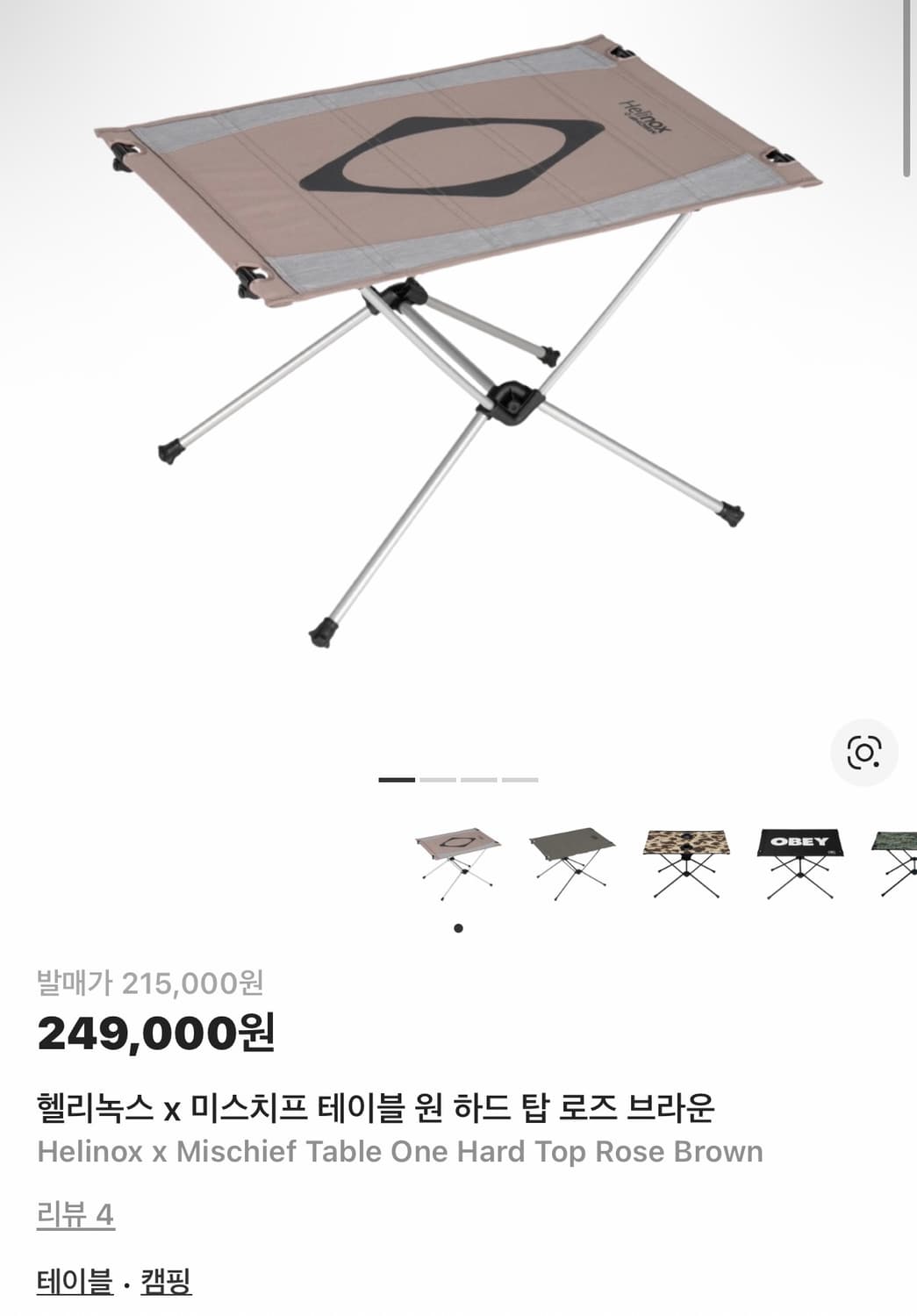Click the right-side page scrollbar
The image size is (917, 1316).
click(x=909, y=83)
